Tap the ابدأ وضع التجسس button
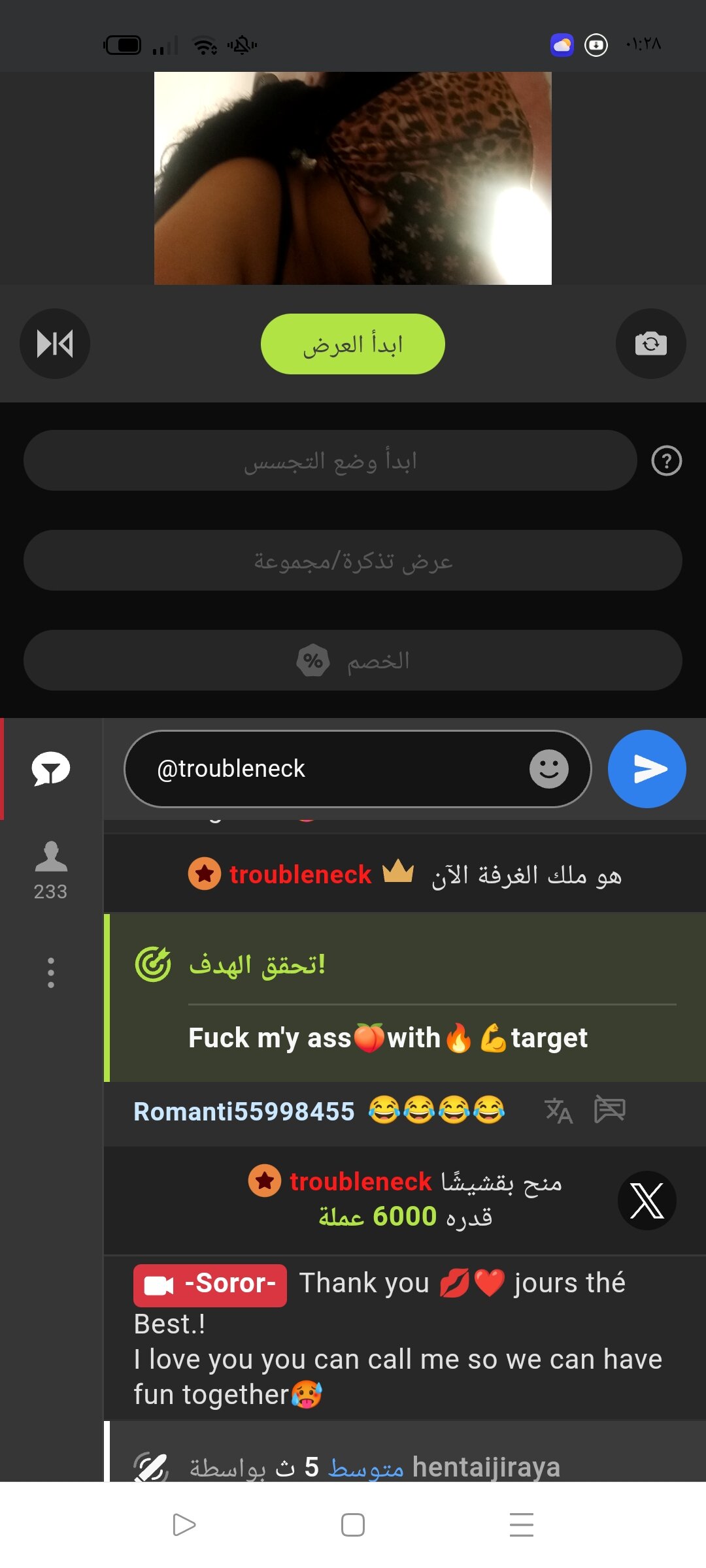Image resolution: width=706 pixels, height=1568 pixels. click(x=330, y=461)
